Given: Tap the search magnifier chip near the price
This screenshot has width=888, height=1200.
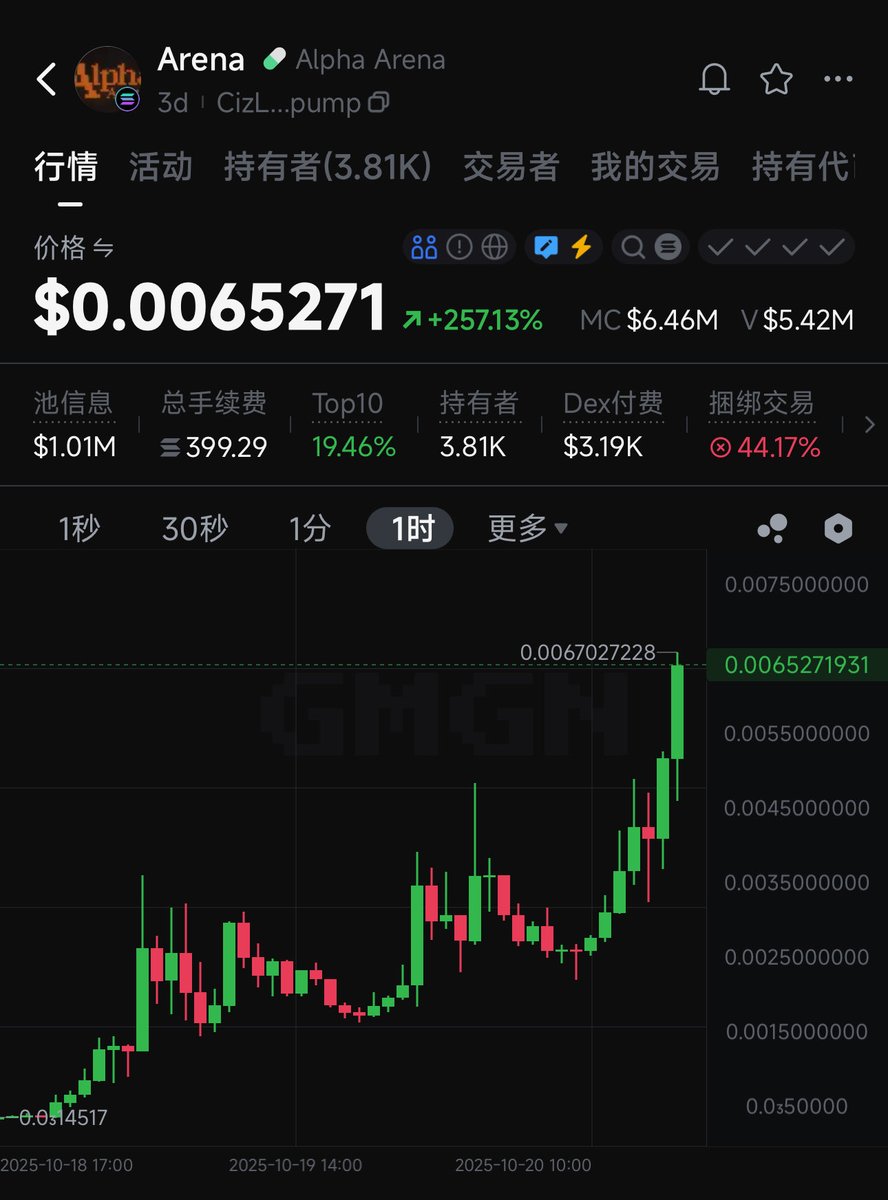Looking at the screenshot, I should pyautogui.click(x=633, y=247).
